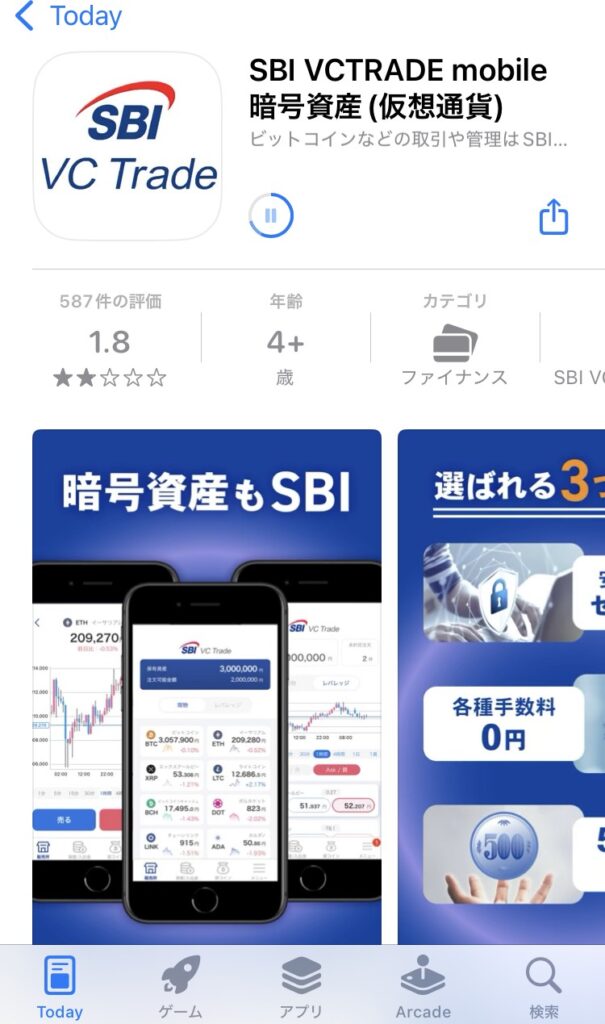Switch to the Today tab
This screenshot has width=605, height=1024.
60,986
